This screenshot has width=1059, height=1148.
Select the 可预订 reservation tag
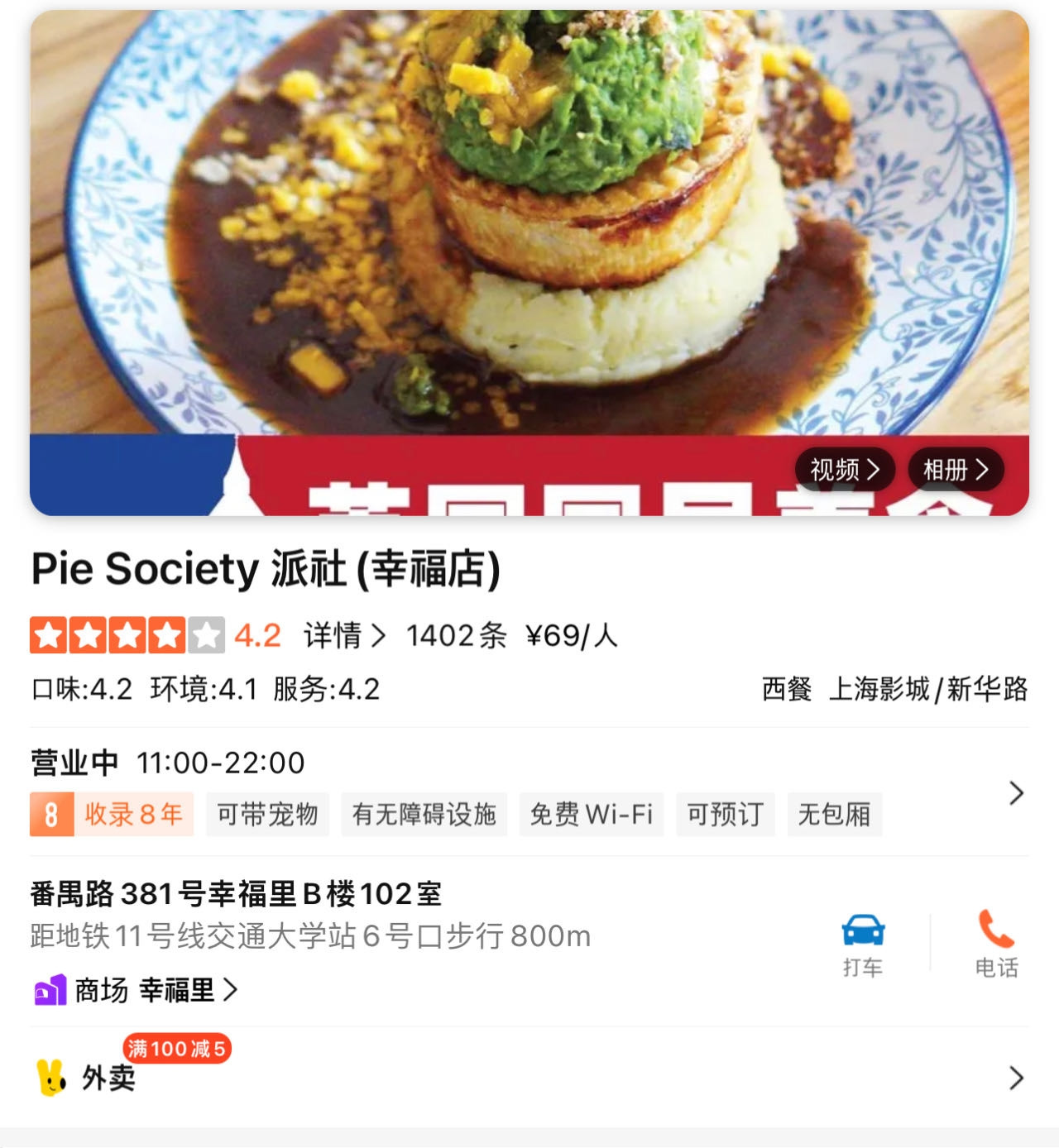[726, 815]
